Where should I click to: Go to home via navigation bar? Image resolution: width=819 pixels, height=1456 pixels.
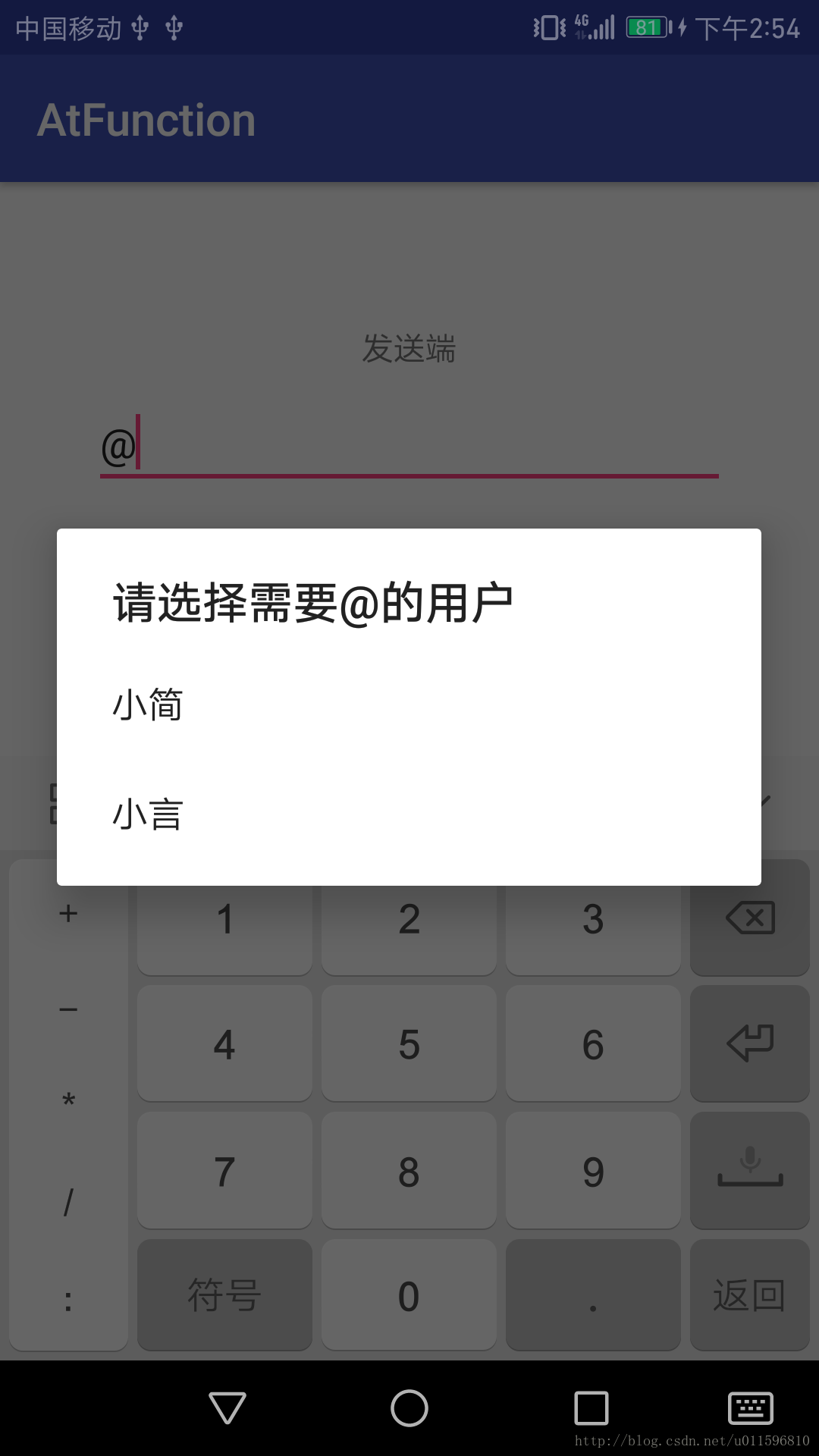click(x=409, y=1408)
